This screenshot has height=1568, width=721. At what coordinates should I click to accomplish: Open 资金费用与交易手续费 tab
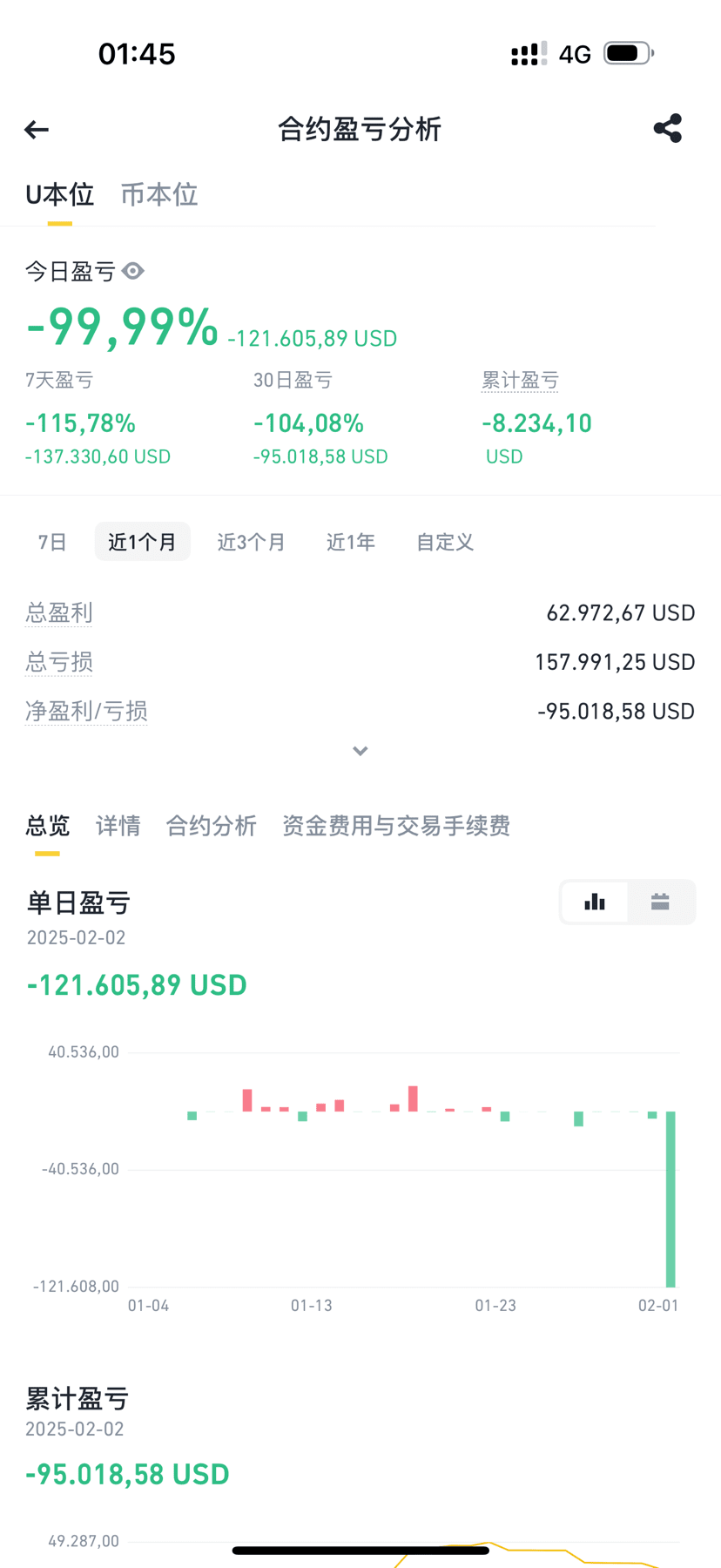(396, 826)
